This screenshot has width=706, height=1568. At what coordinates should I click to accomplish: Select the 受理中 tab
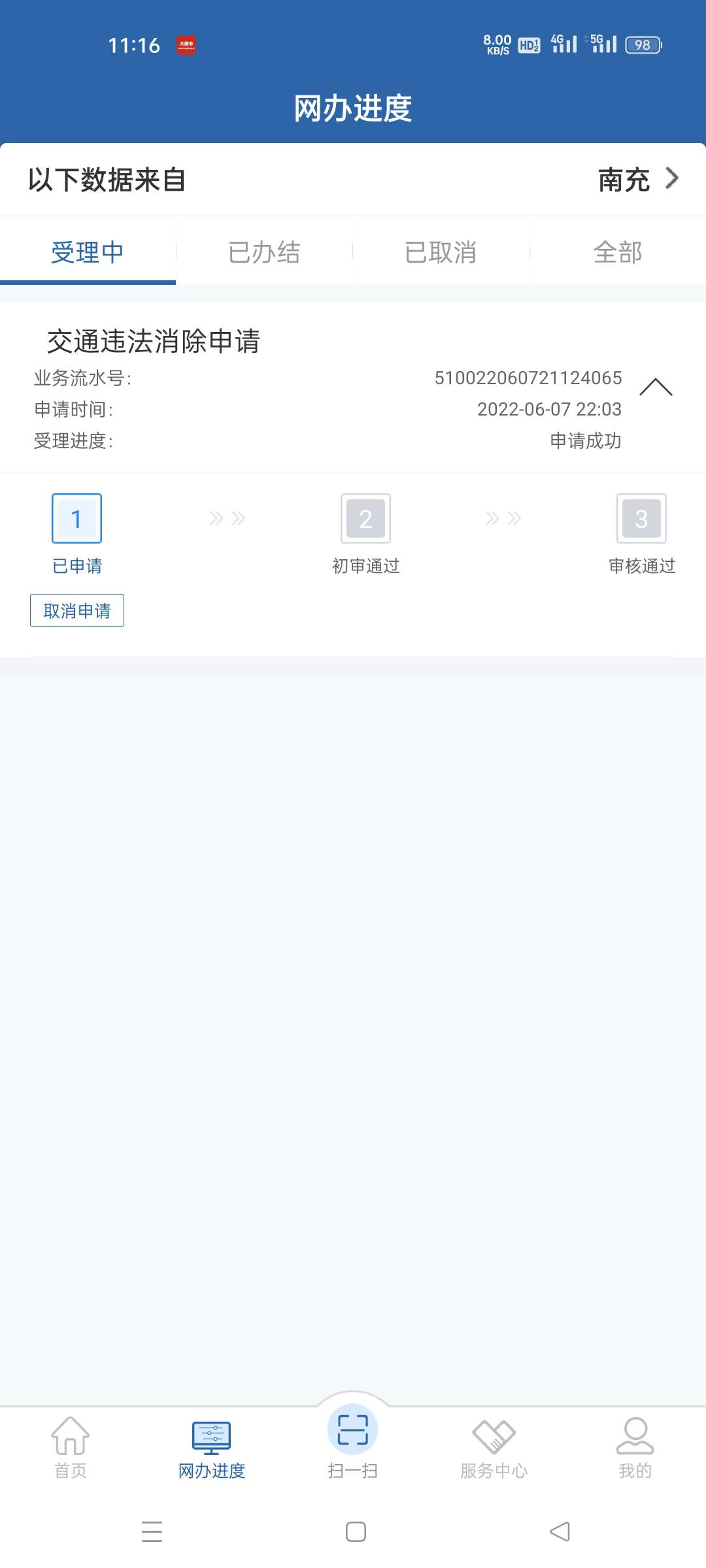coord(88,252)
